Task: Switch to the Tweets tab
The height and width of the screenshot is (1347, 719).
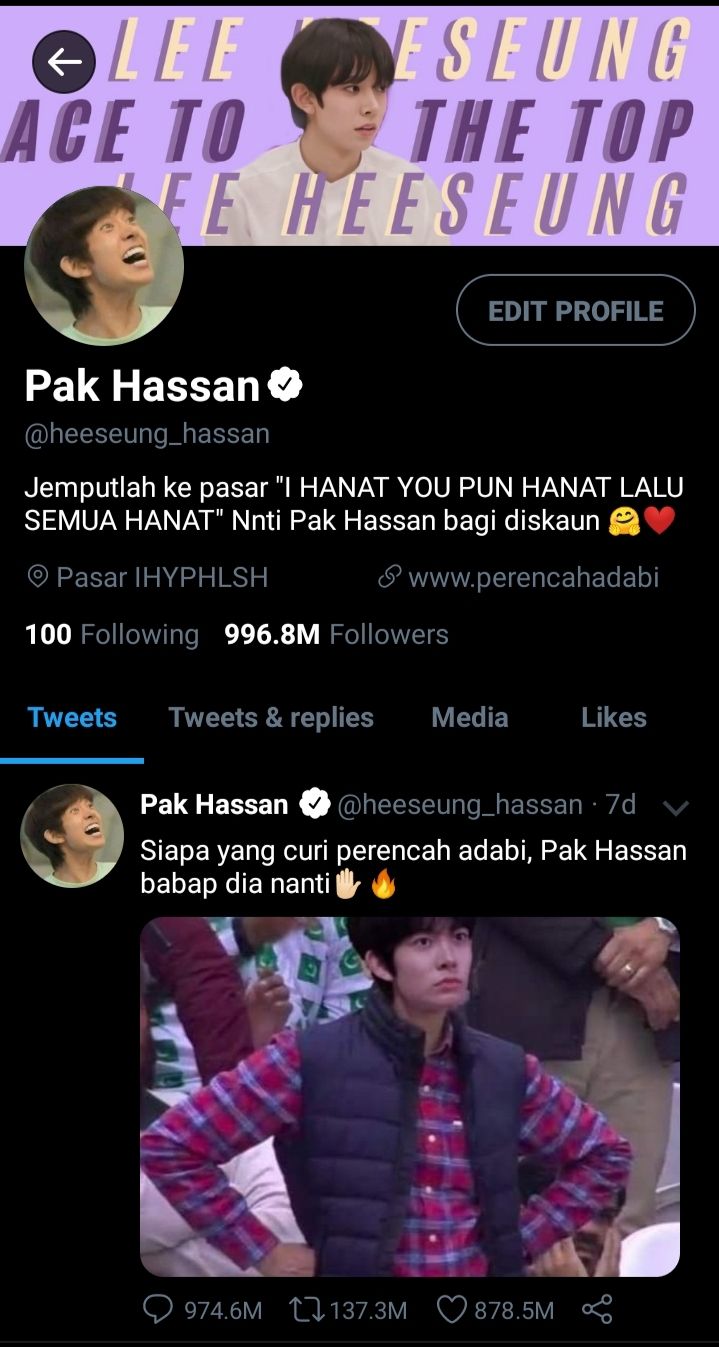Action: tap(72, 717)
